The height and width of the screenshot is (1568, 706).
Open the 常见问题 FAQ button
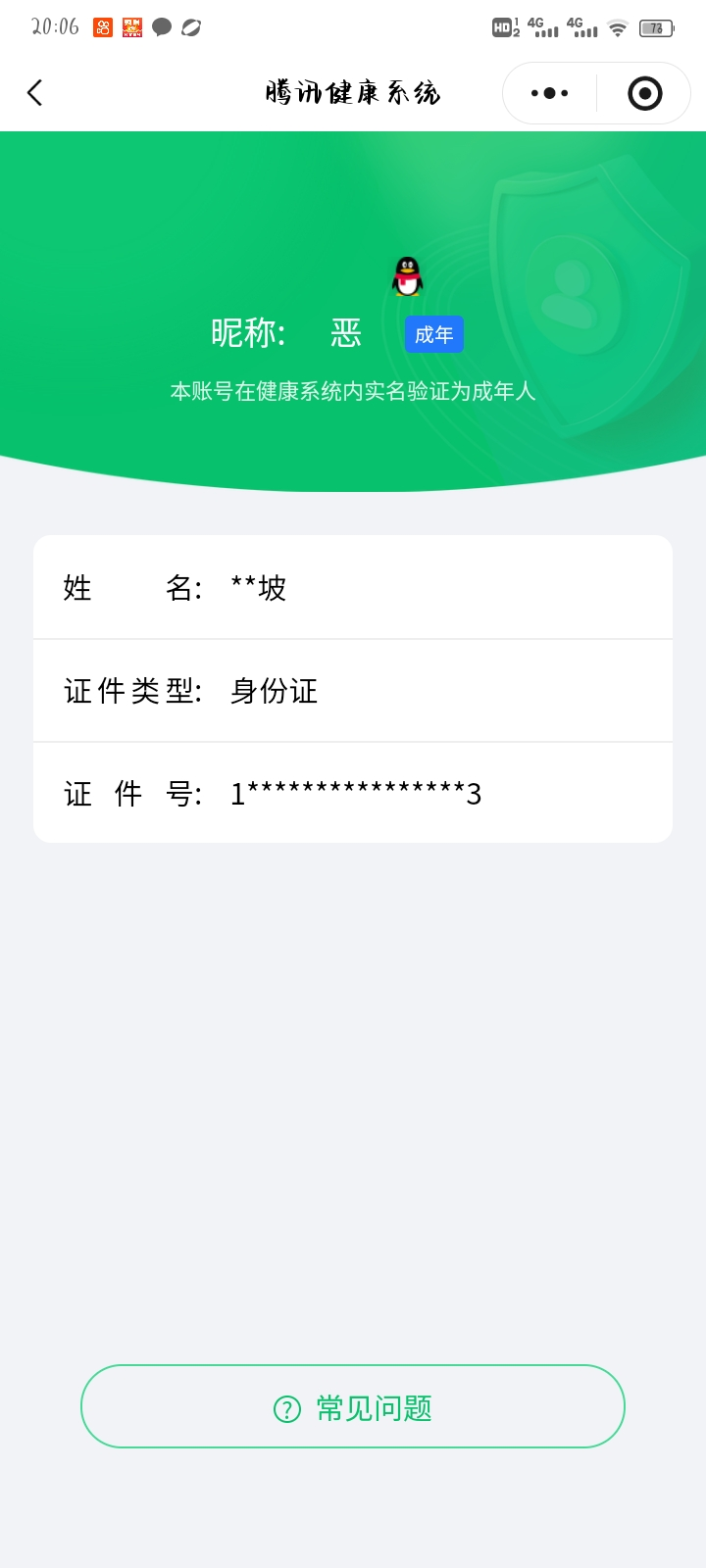tap(353, 1407)
